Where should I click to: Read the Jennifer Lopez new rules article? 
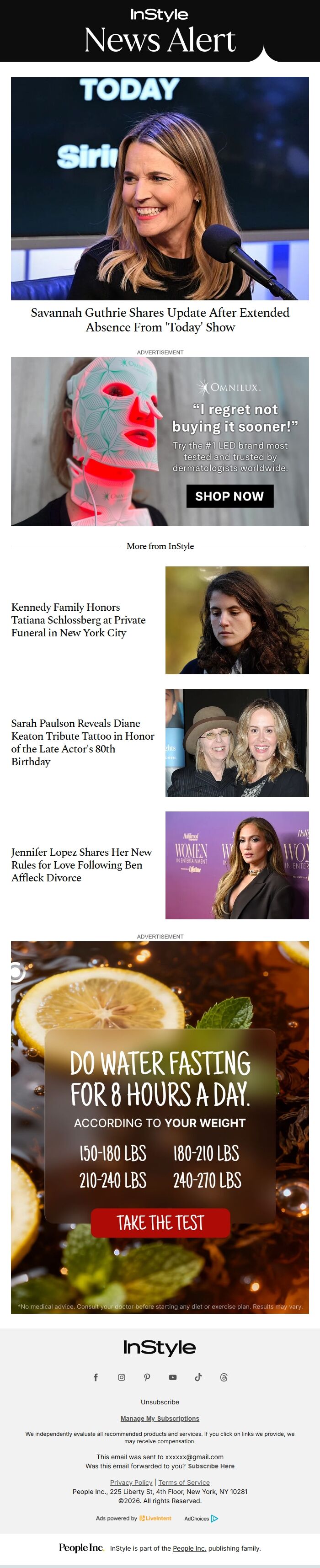[81, 864]
